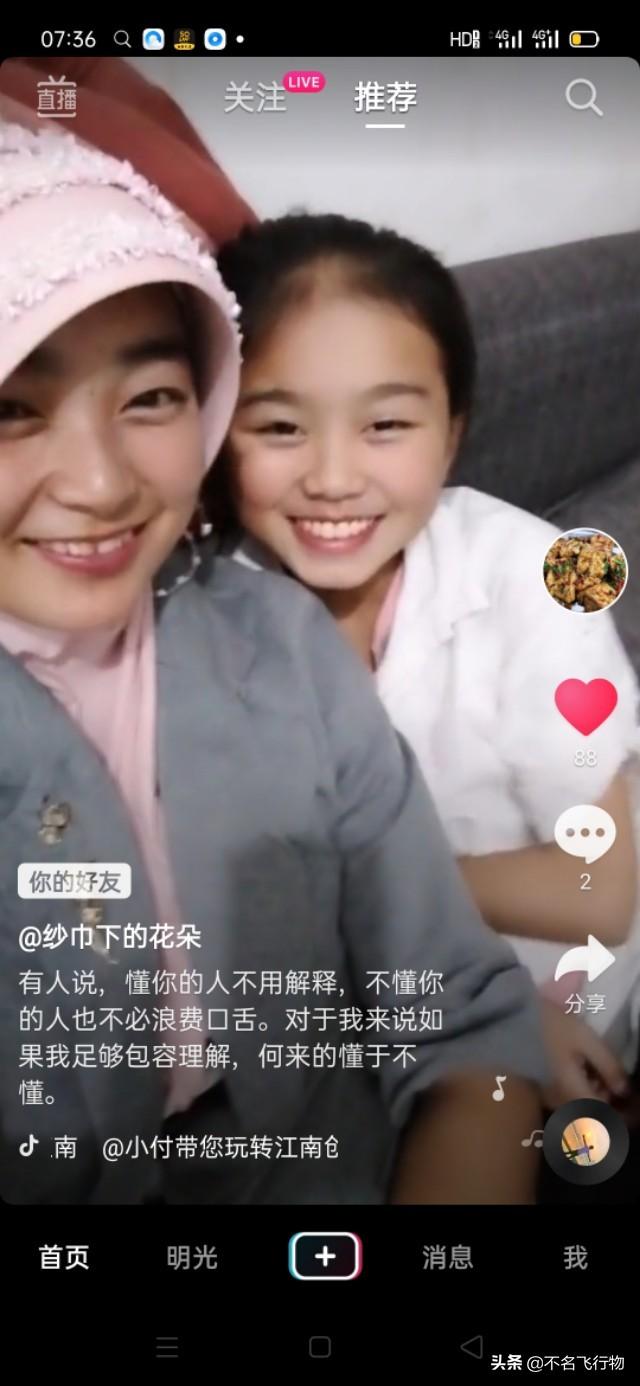Open @纱巾下的花朵 profile name
The width and height of the screenshot is (640, 1386).
[110, 936]
